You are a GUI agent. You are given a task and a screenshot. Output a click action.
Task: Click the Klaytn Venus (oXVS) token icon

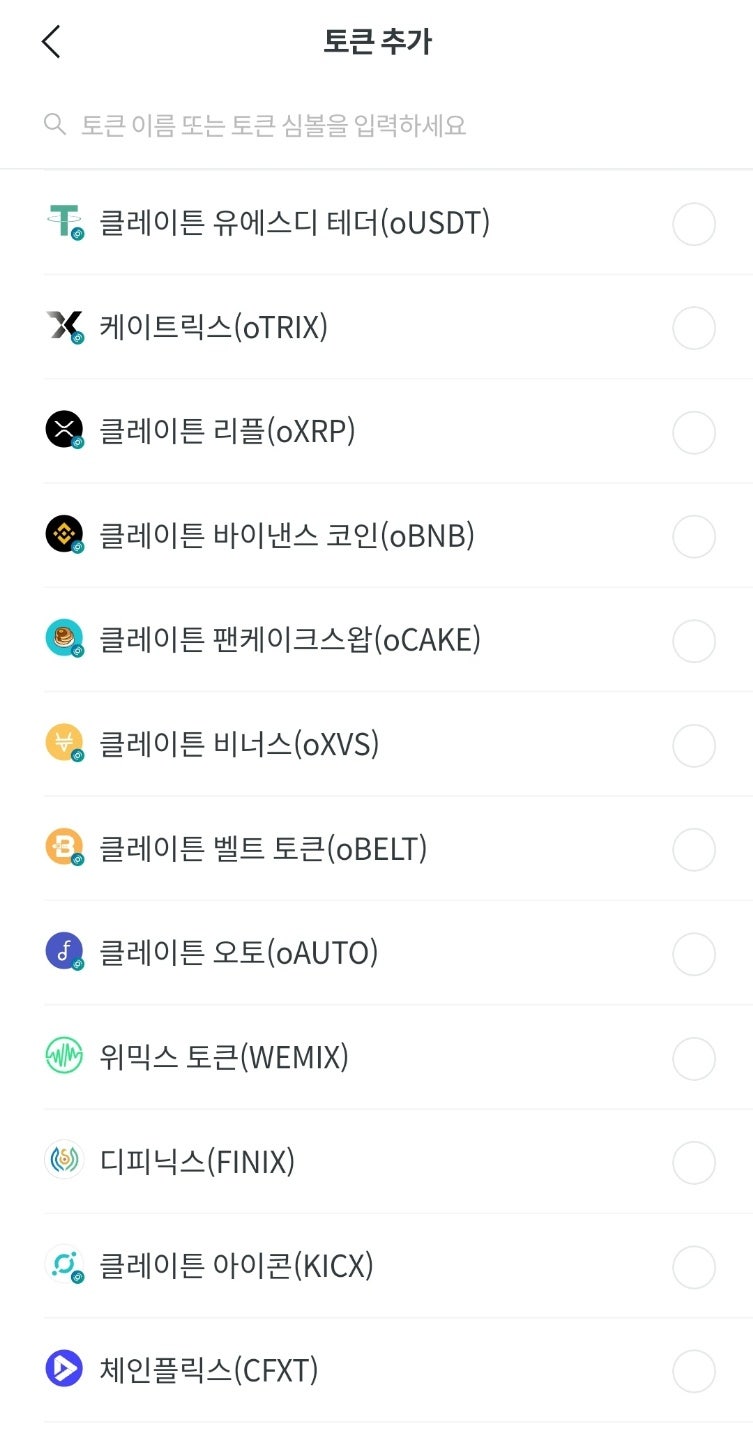click(63, 745)
